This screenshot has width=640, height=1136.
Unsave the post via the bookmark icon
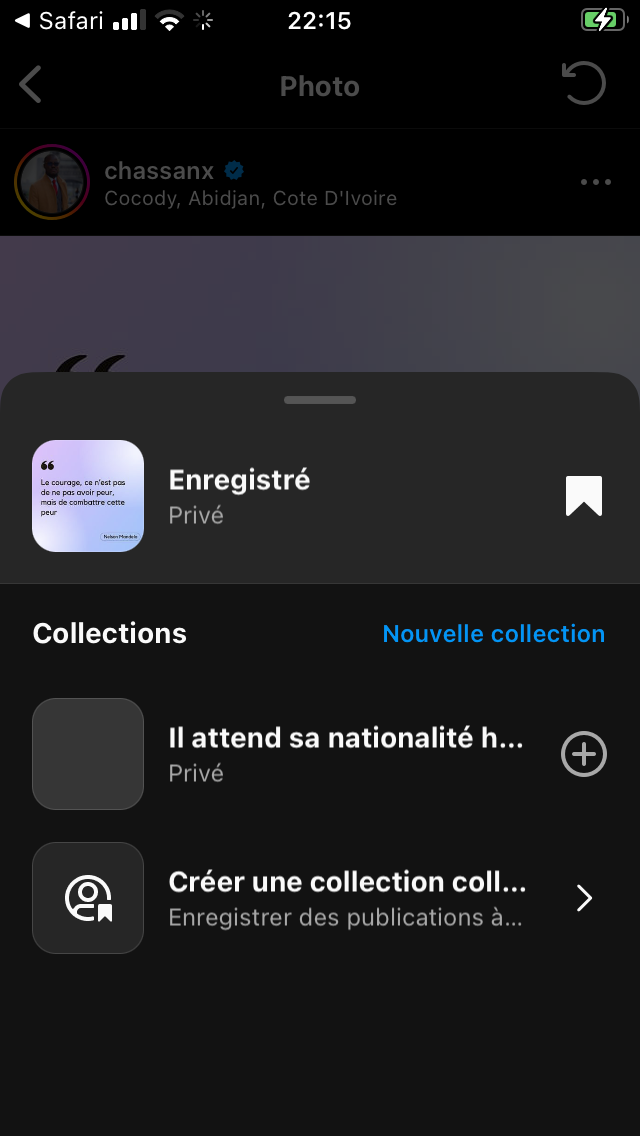584,496
